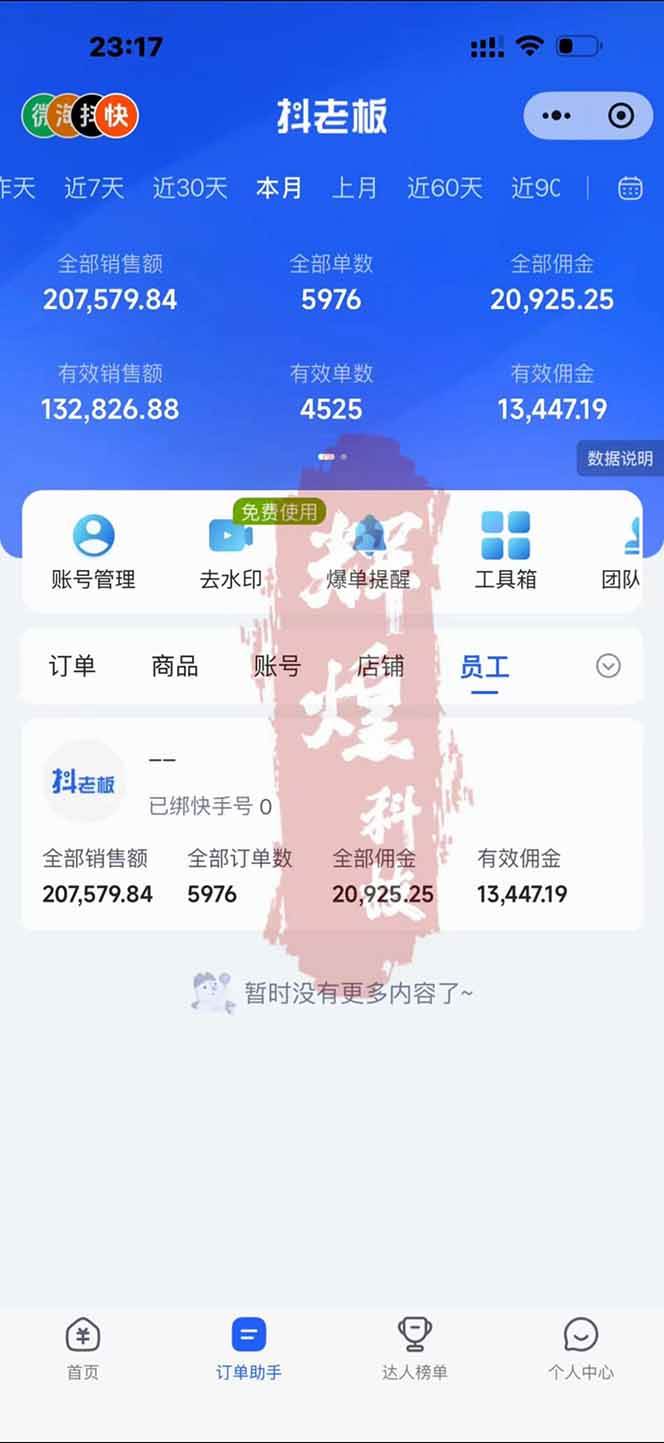The image size is (664, 1443).
Task: Open the 个人中心 profile tab
Action: [580, 1347]
